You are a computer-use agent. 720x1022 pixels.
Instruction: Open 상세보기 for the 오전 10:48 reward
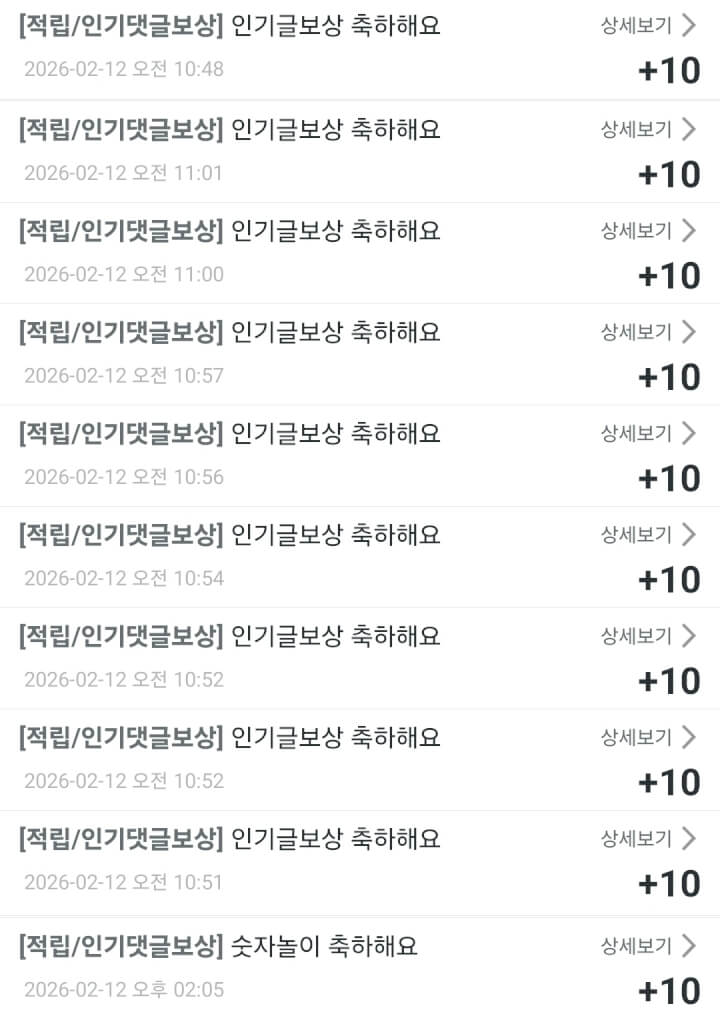647,26
